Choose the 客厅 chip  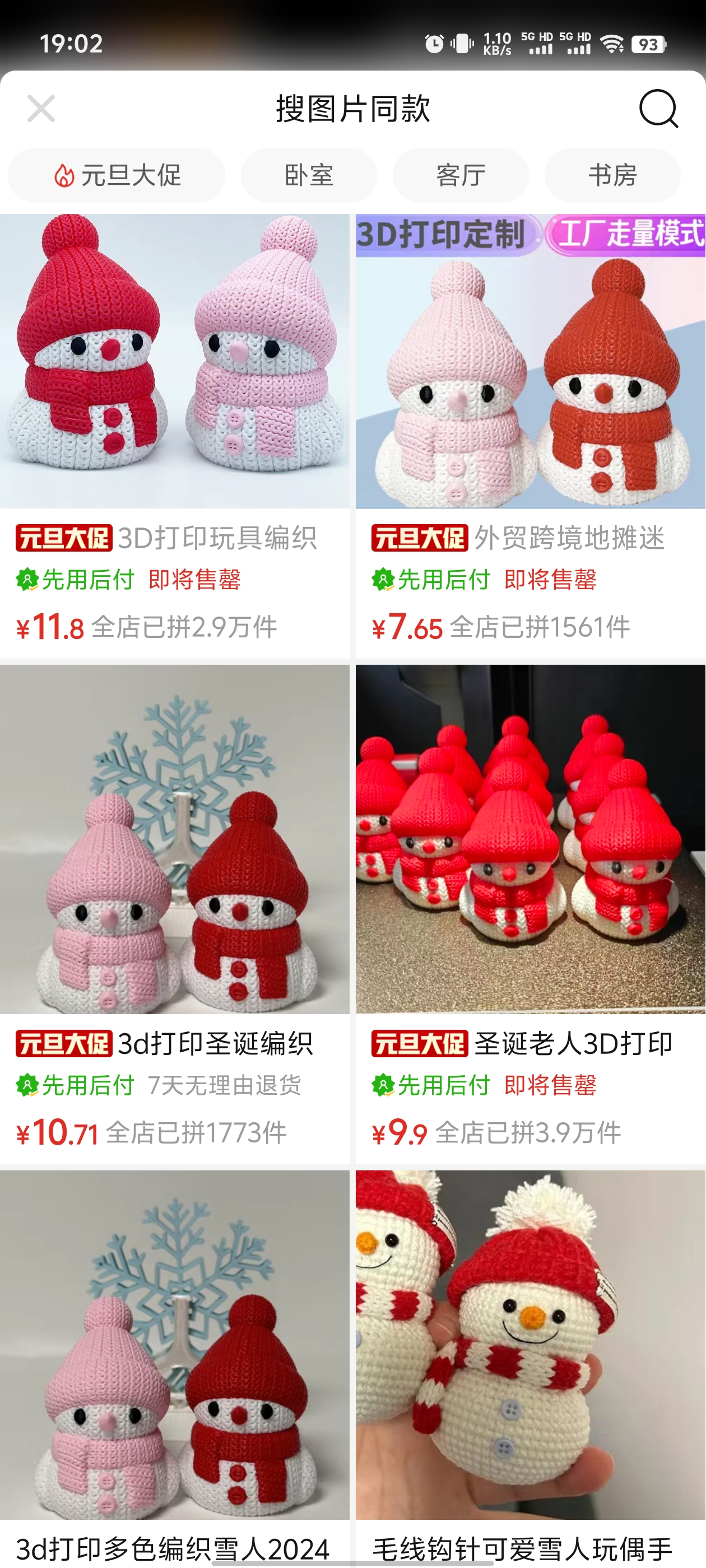click(461, 175)
